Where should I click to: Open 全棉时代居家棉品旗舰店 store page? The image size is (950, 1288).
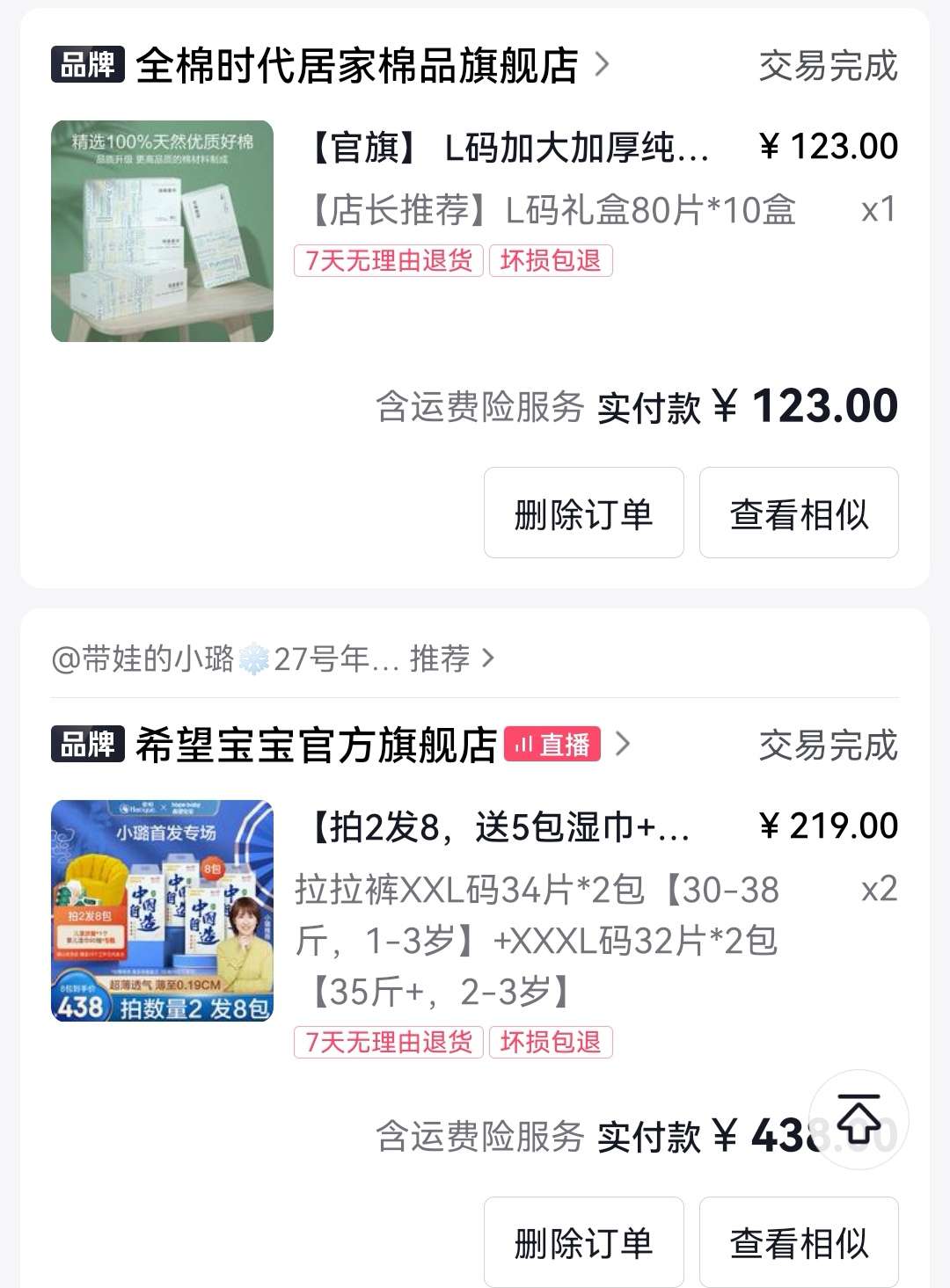coord(356,66)
